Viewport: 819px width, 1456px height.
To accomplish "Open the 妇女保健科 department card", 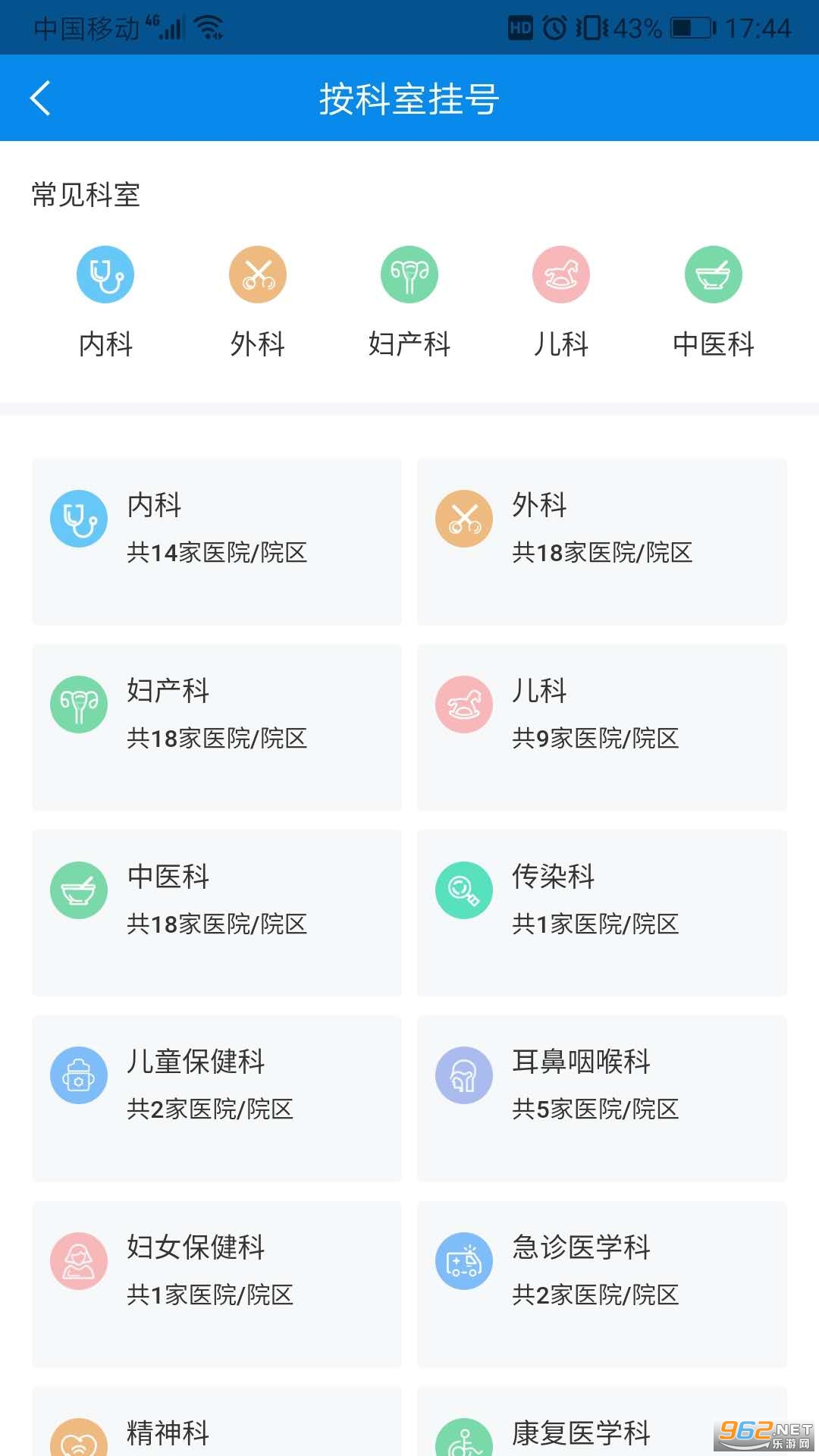I will 217,1284.
